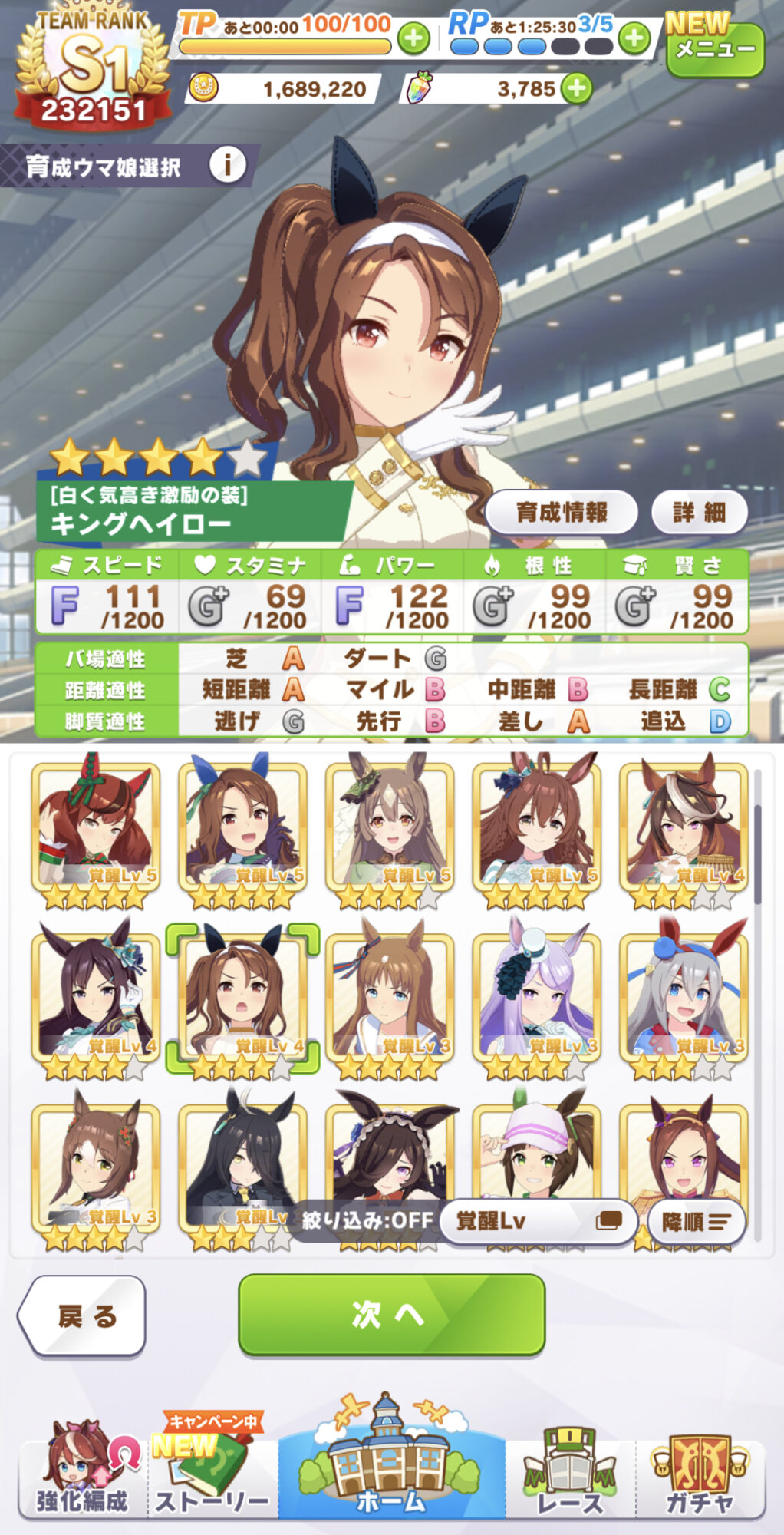Change sort criterion from 覚醒Lv
The height and width of the screenshot is (1535, 784).
538,1221
